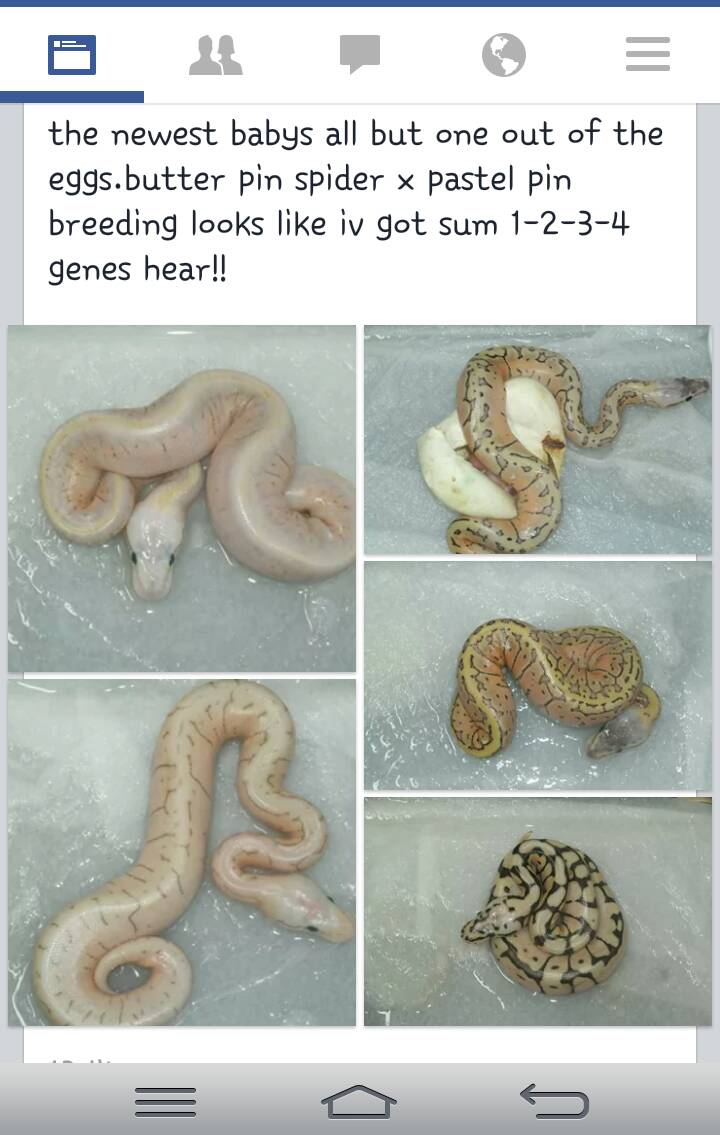Image resolution: width=720 pixels, height=1135 pixels.
Task: Open the black-patterned coiled snake photo
Action: [537, 911]
